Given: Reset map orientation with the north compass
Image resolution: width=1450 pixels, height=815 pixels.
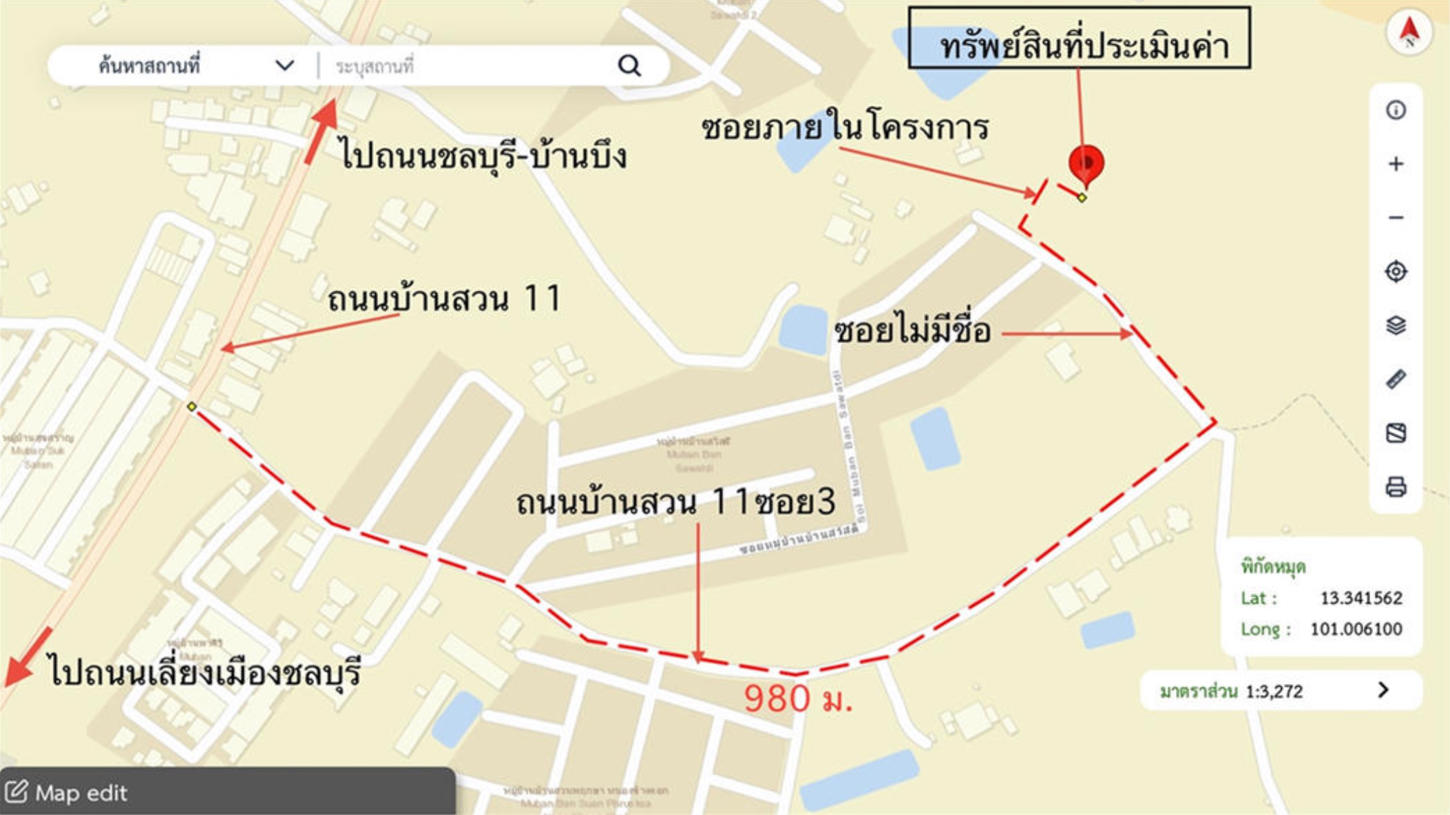Looking at the screenshot, I should [1409, 31].
